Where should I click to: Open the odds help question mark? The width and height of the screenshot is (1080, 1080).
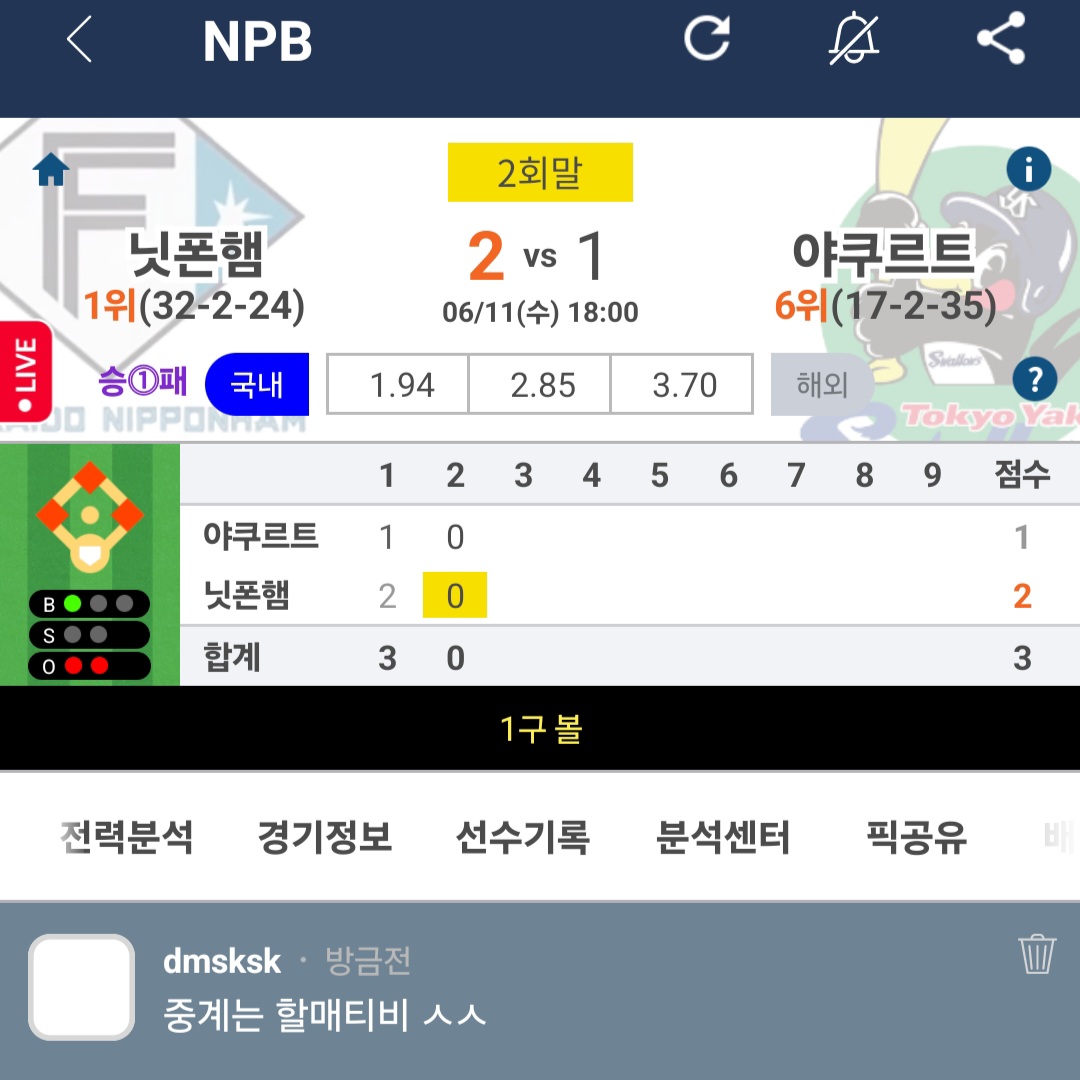point(1034,380)
